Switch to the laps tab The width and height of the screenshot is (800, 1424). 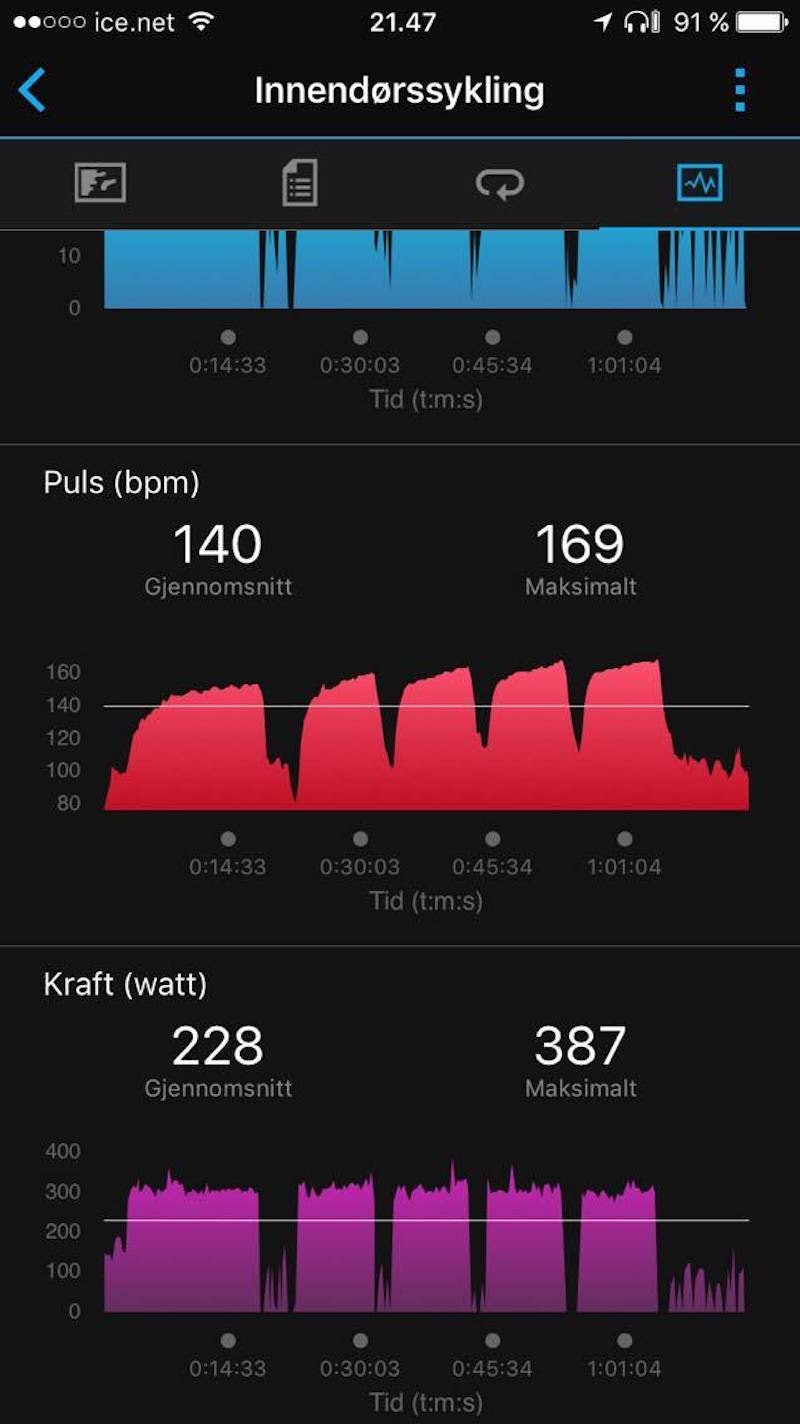(x=499, y=184)
